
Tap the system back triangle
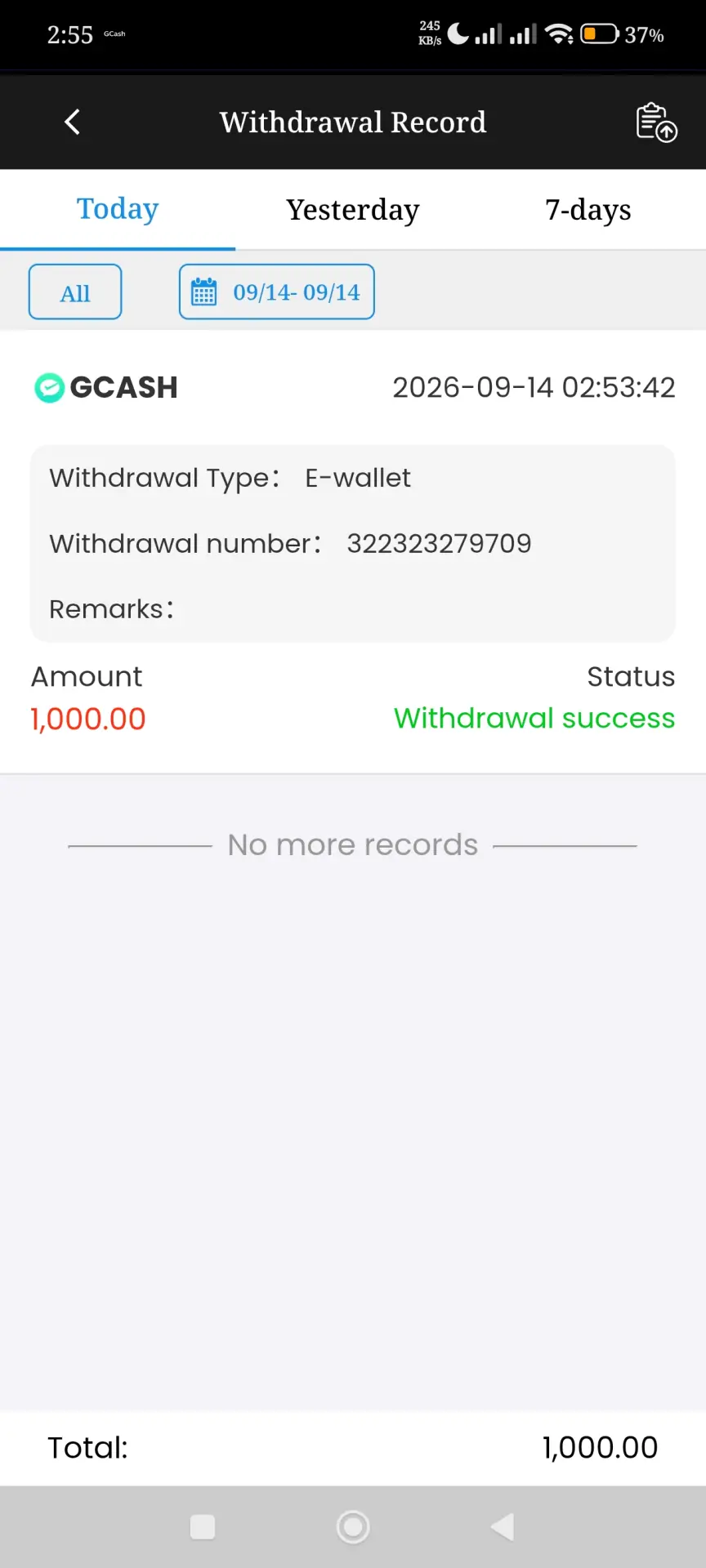point(503,1526)
